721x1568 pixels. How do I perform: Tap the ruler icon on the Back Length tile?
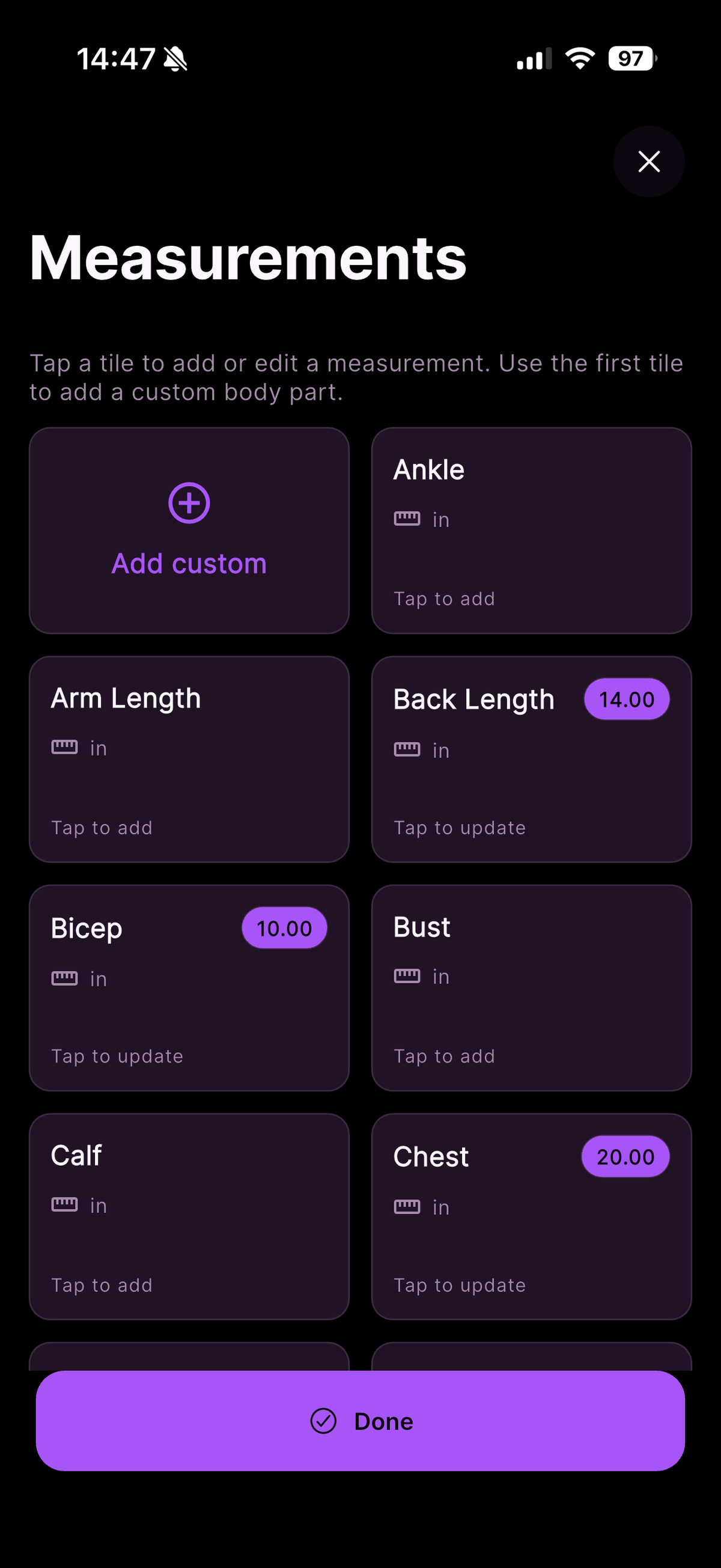(x=407, y=749)
